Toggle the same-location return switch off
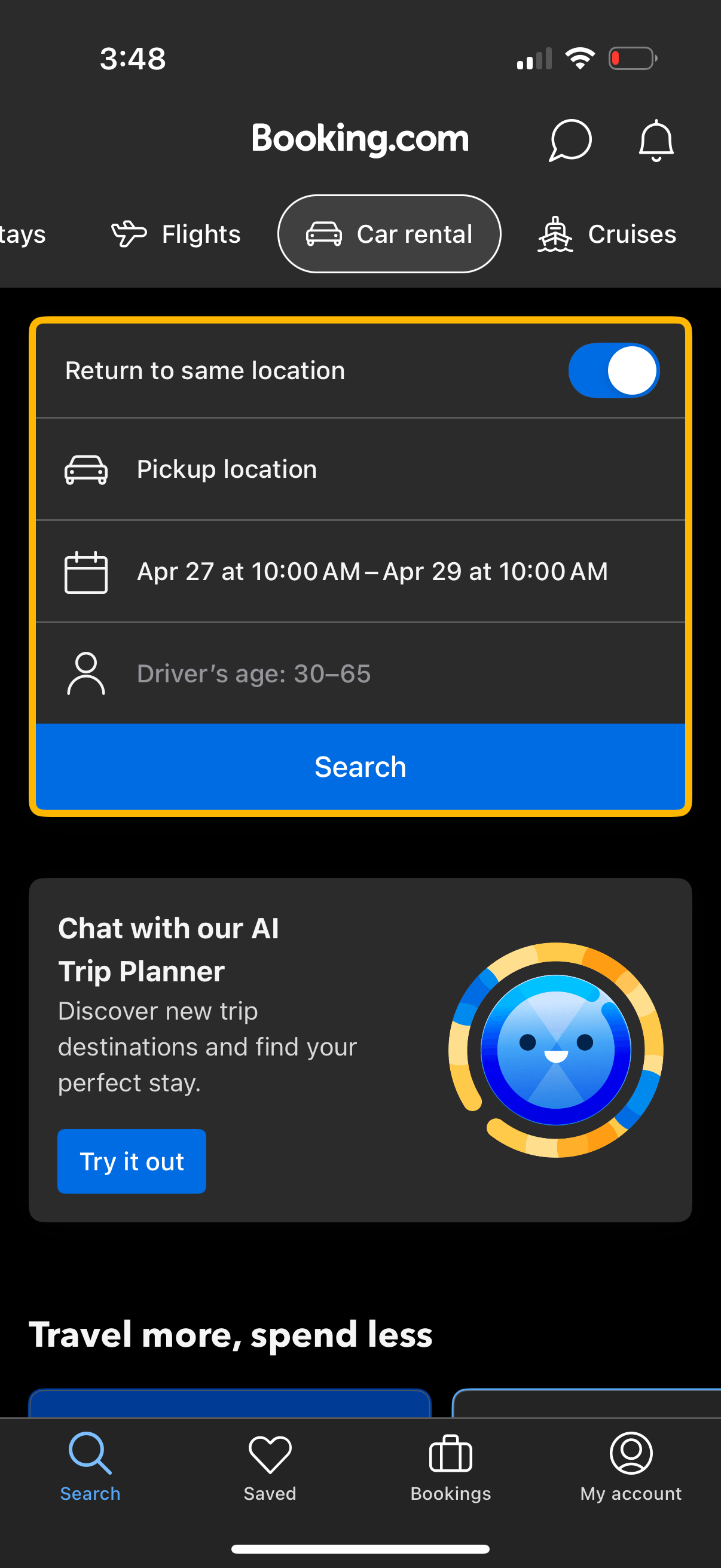This screenshot has width=721, height=1568. point(614,370)
